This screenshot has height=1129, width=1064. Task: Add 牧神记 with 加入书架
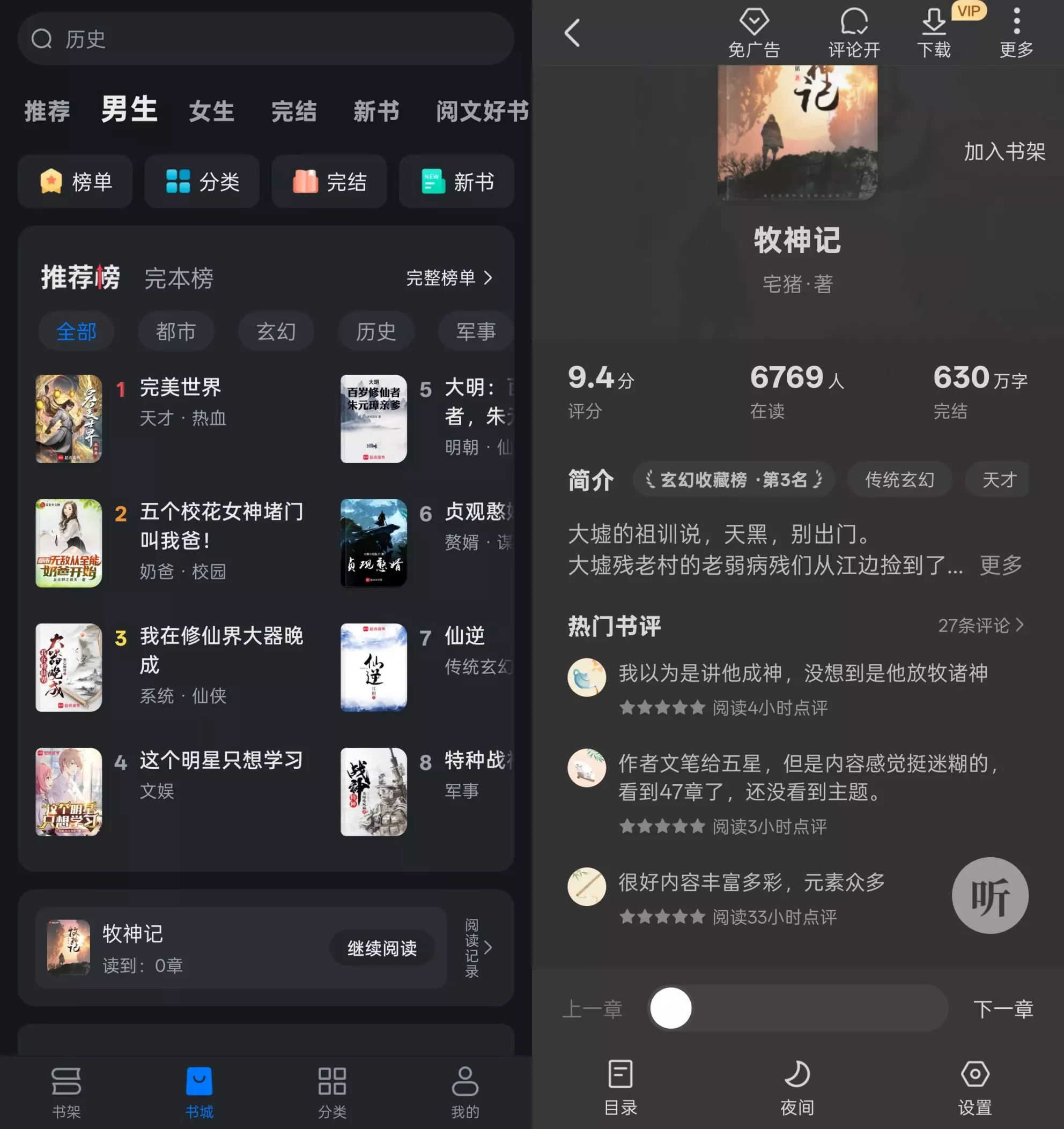[1004, 152]
